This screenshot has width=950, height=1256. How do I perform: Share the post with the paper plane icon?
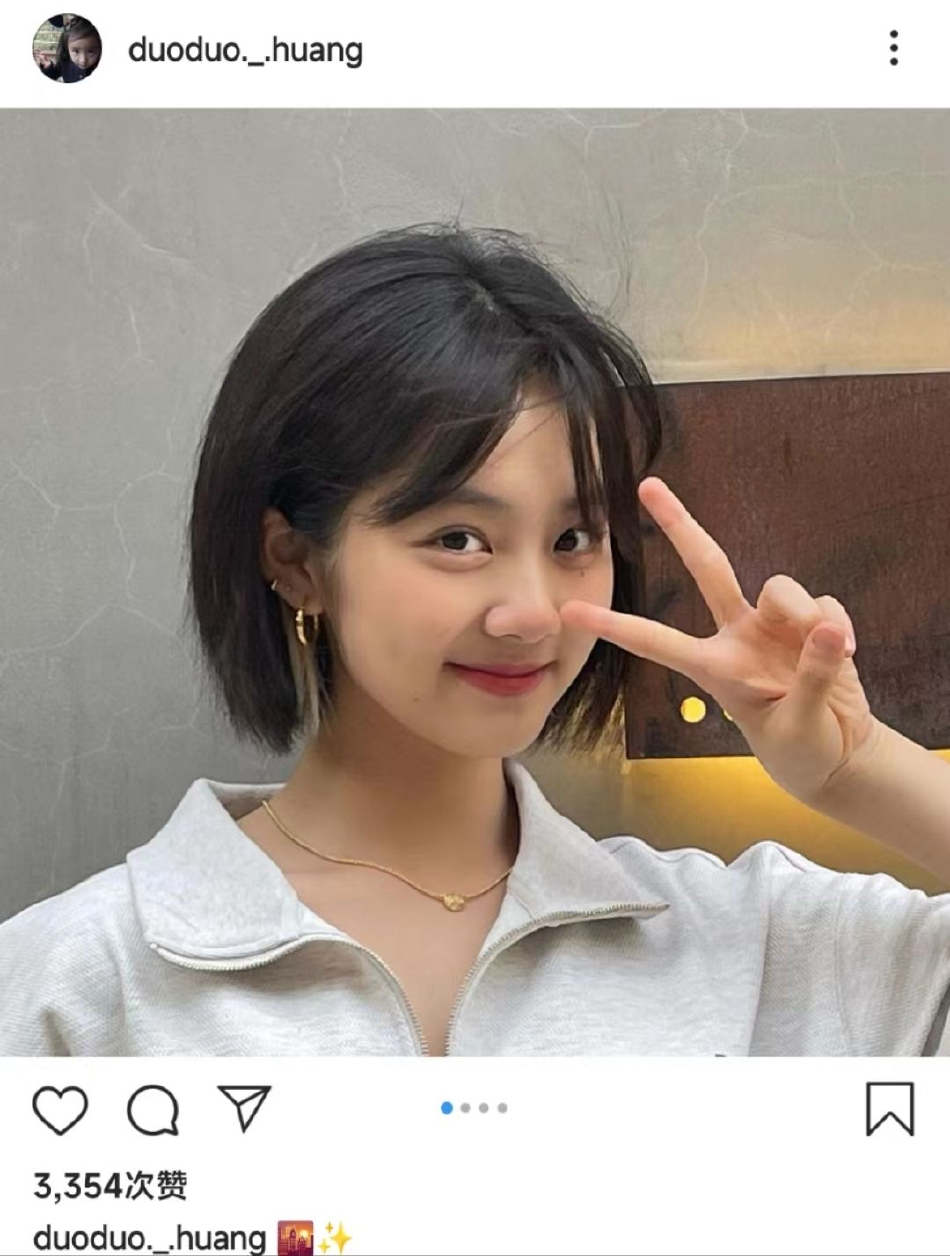[x=244, y=1108]
